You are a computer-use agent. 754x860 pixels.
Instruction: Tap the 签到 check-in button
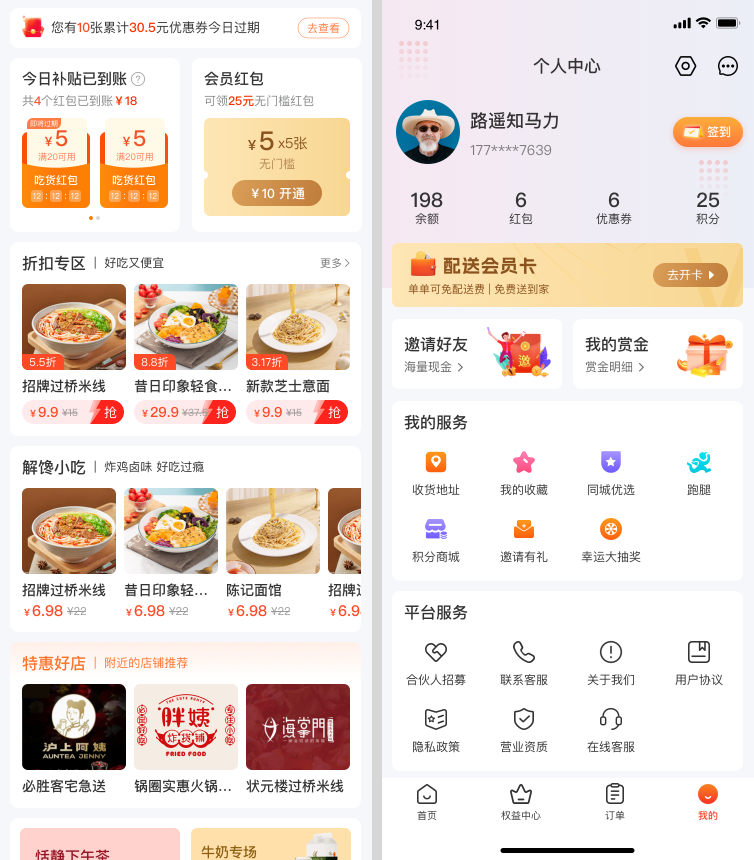(707, 132)
